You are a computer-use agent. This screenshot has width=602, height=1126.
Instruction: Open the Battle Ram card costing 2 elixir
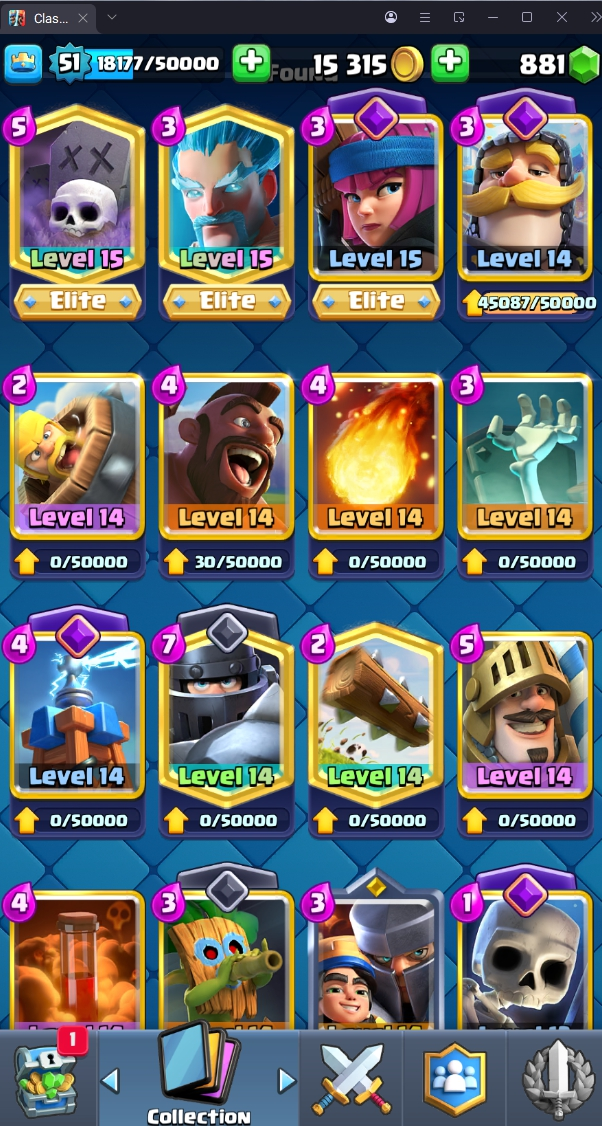(77, 460)
